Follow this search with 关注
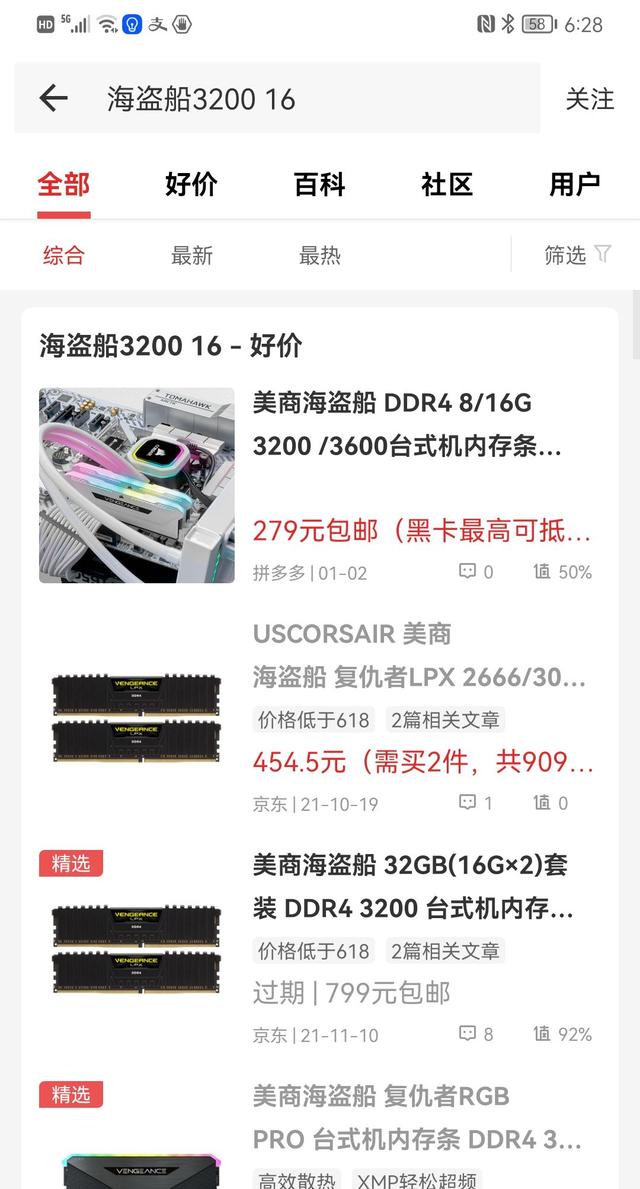This screenshot has height=1189, width=640. pyautogui.click(x=589, y=99)
